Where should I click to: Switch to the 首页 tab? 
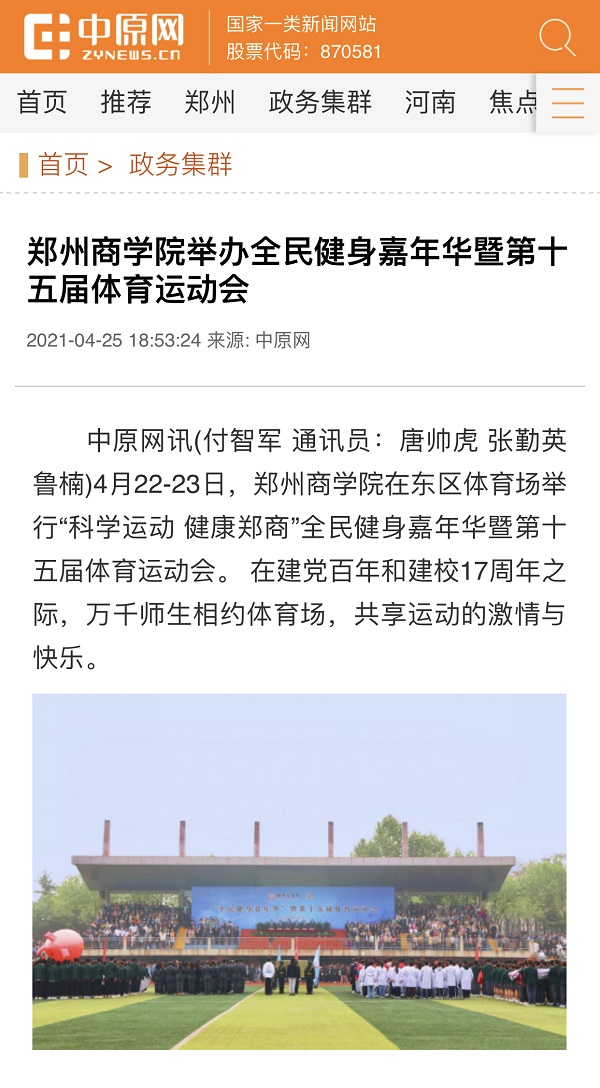click(x=42, y=102)
